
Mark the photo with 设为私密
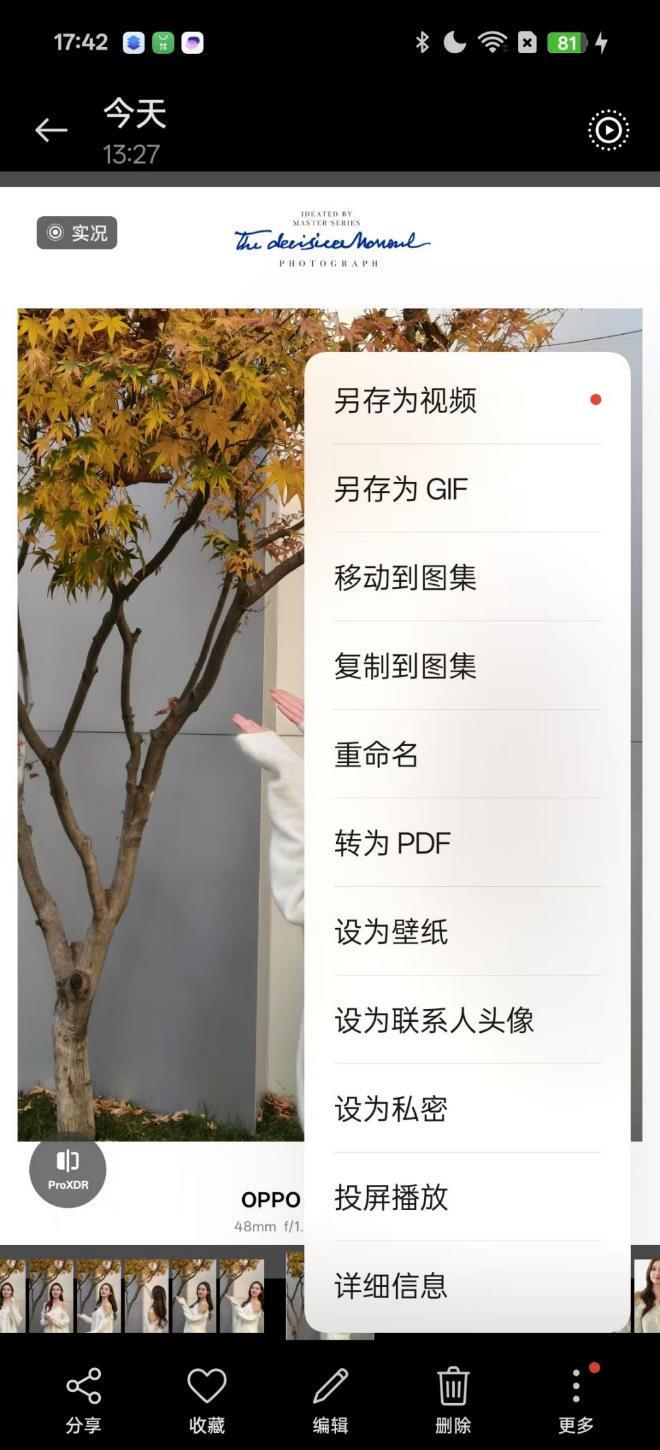point(391,1108)
